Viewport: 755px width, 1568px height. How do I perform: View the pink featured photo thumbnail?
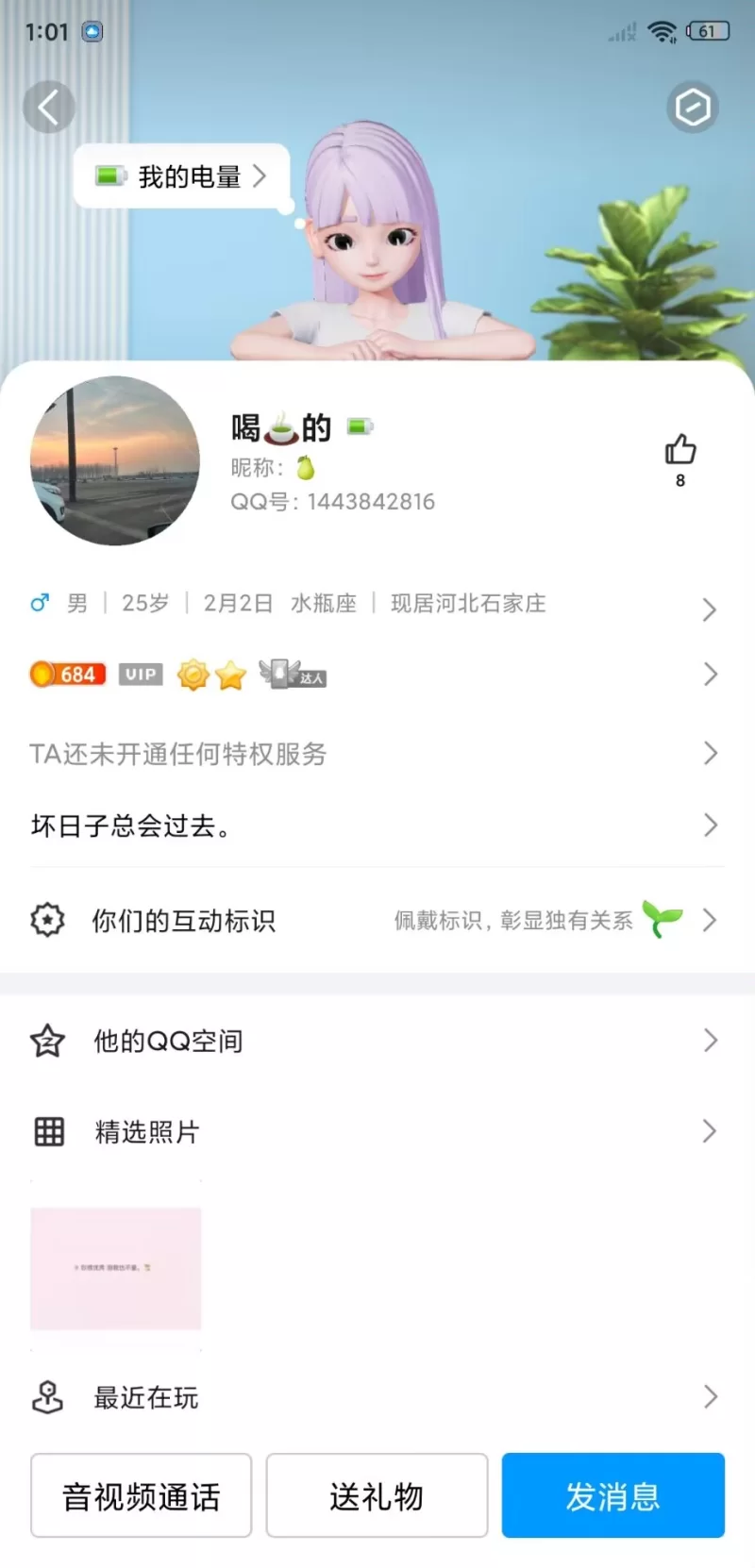[116, 1267]
